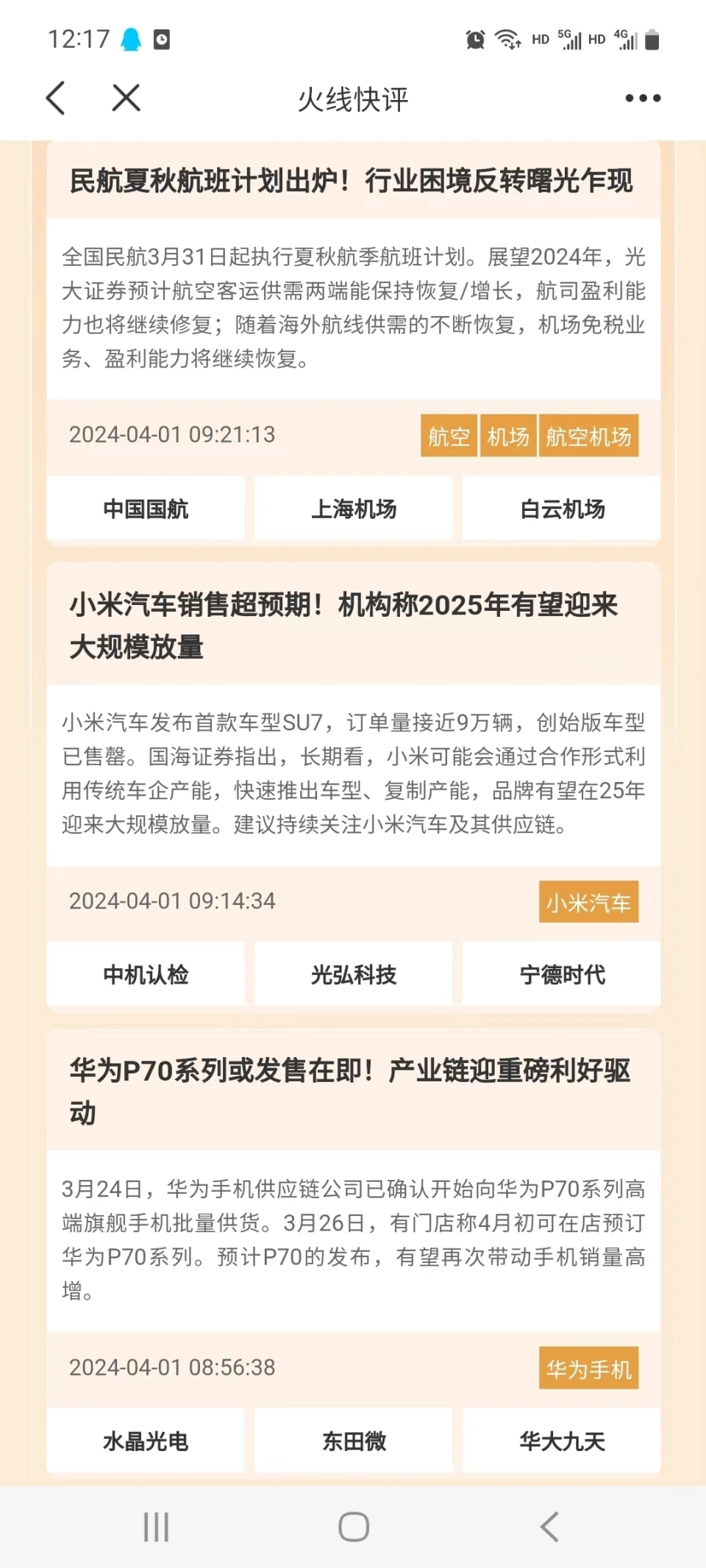Check 水晶光电 stock
The width and height of the screenshot is (706, 1568).
pos(146,1442)
